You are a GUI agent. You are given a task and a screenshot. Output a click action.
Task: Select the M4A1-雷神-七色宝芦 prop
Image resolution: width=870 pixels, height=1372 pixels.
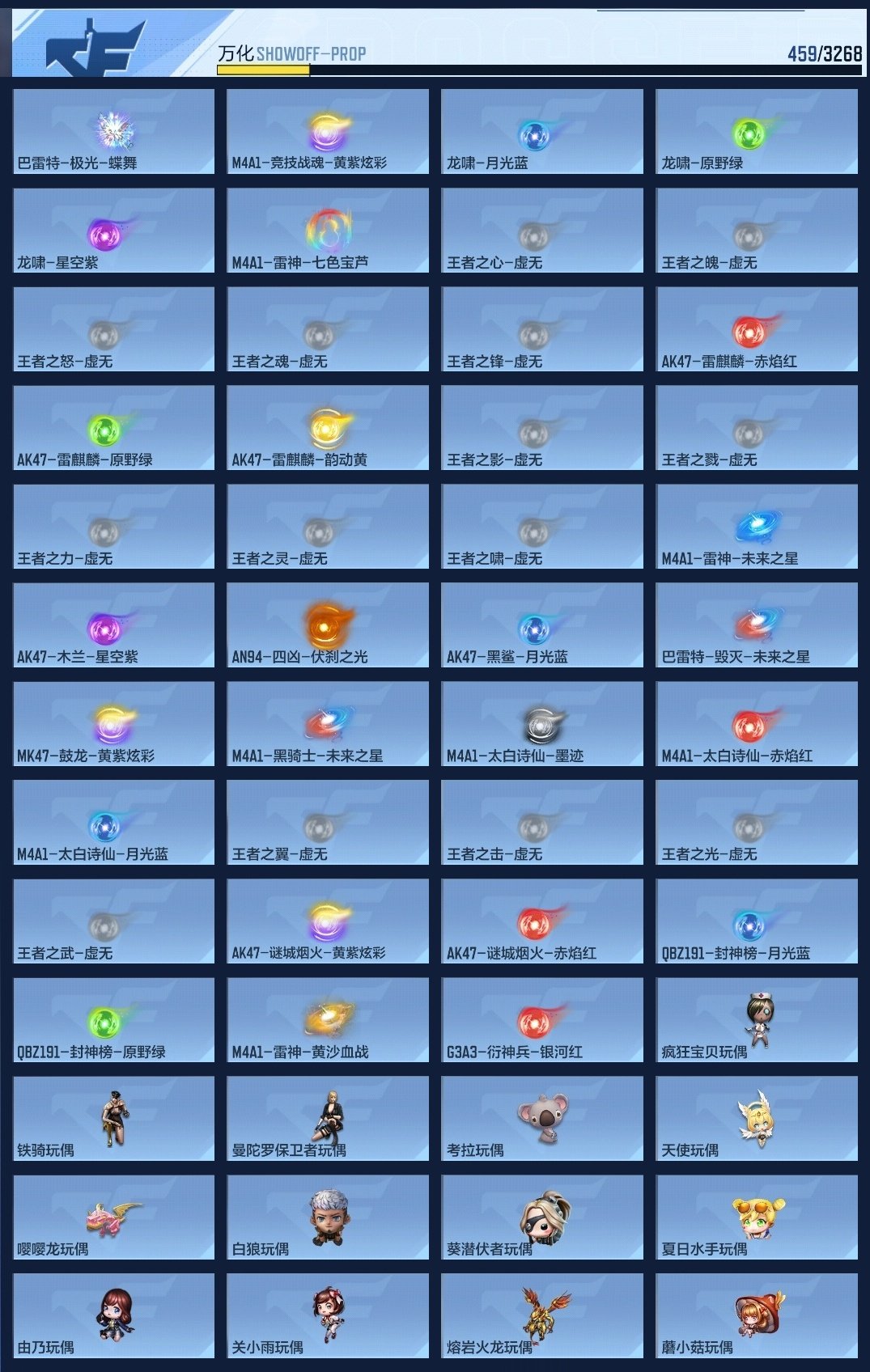coord(329,228)
